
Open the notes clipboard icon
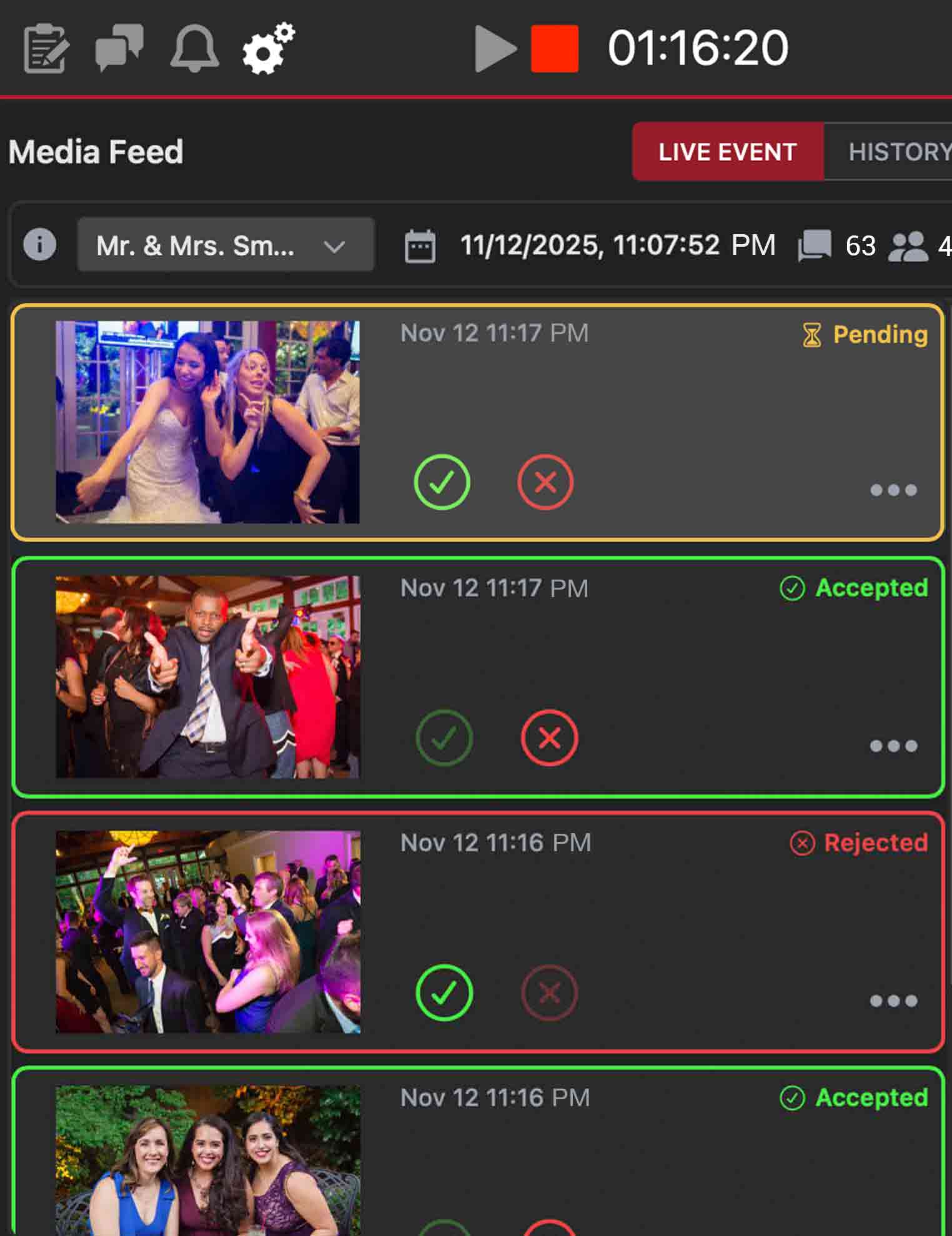(45, 48)
